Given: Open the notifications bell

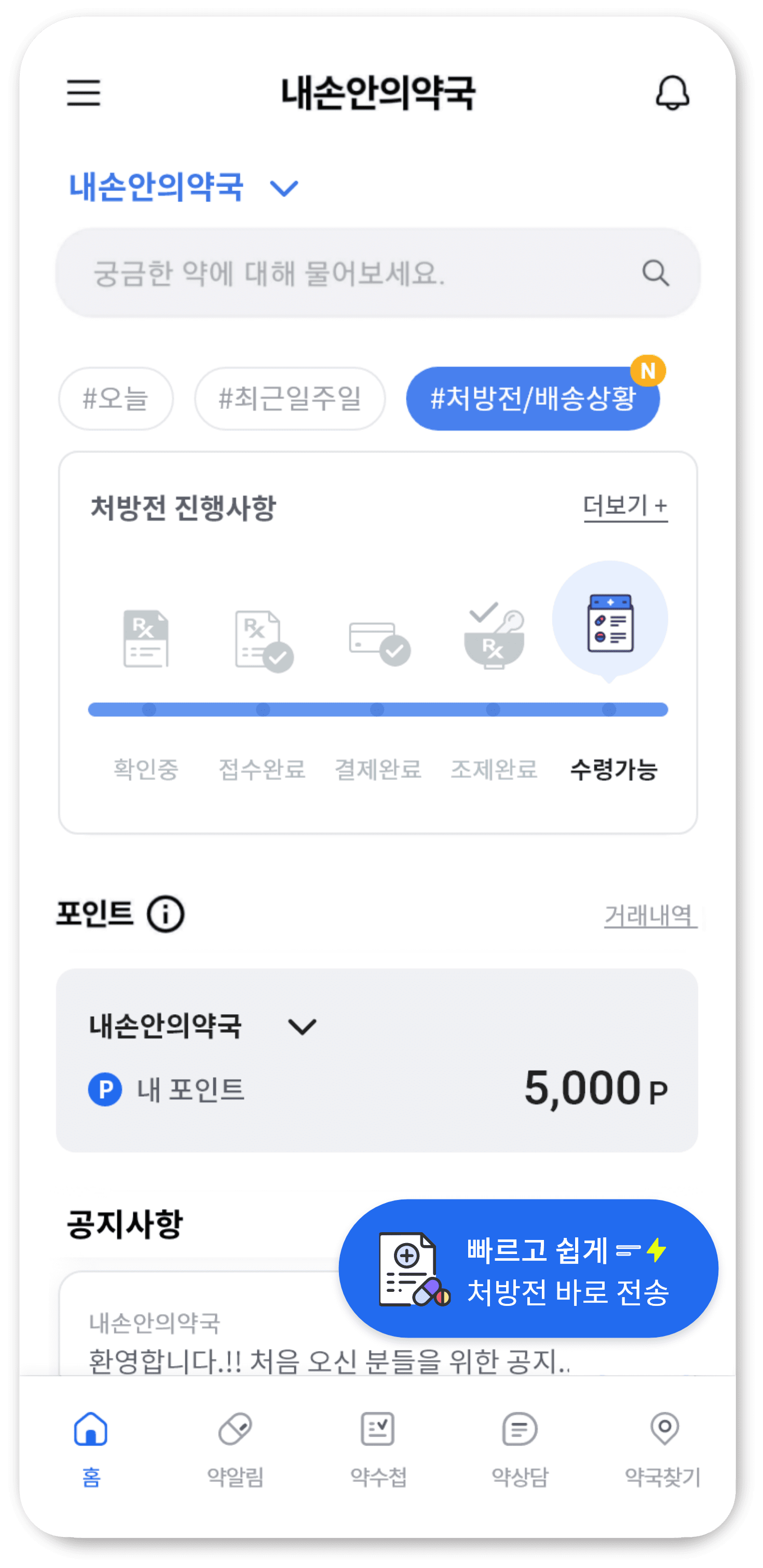Looking at the screenshot, I should click(x=672, y=93).
